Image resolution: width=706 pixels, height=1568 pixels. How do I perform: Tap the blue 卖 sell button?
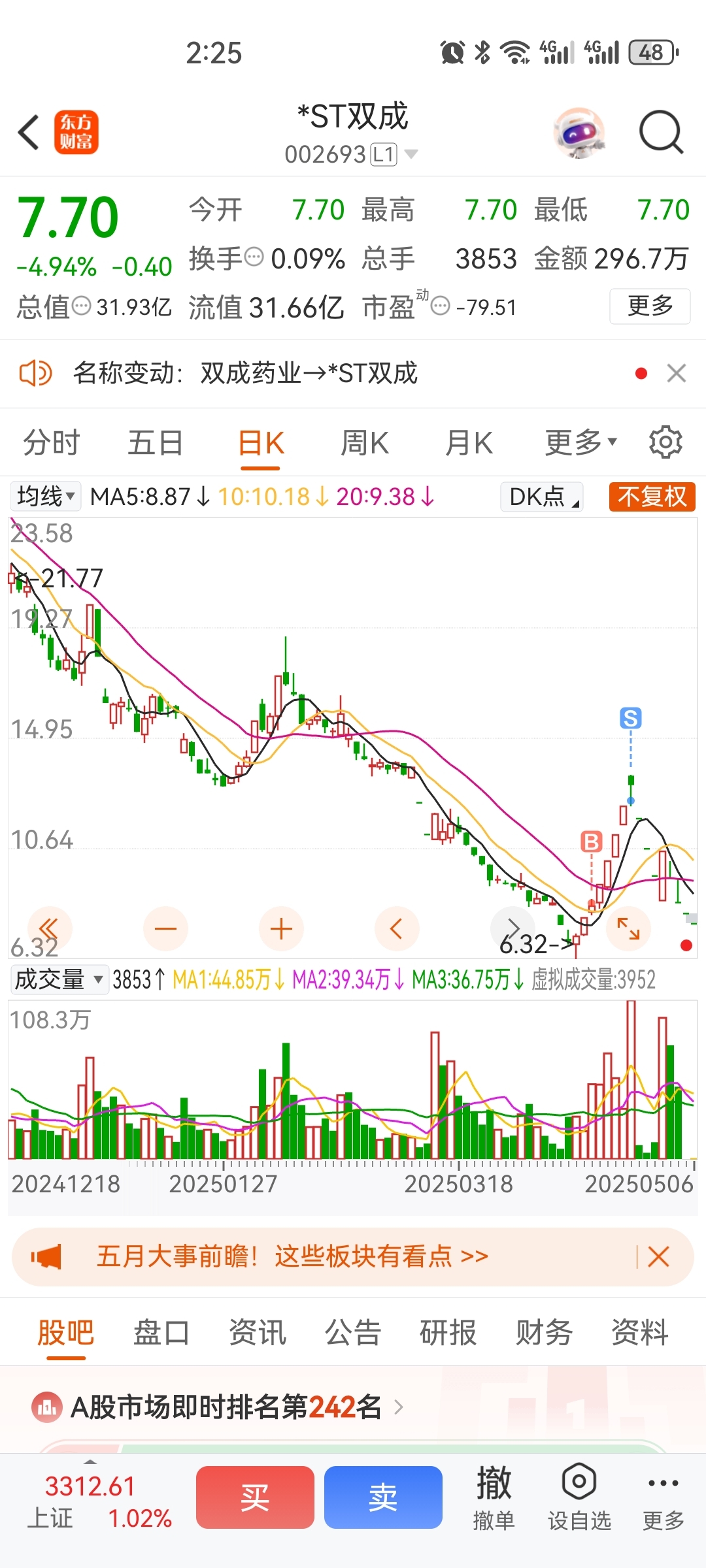[383, 1497]
